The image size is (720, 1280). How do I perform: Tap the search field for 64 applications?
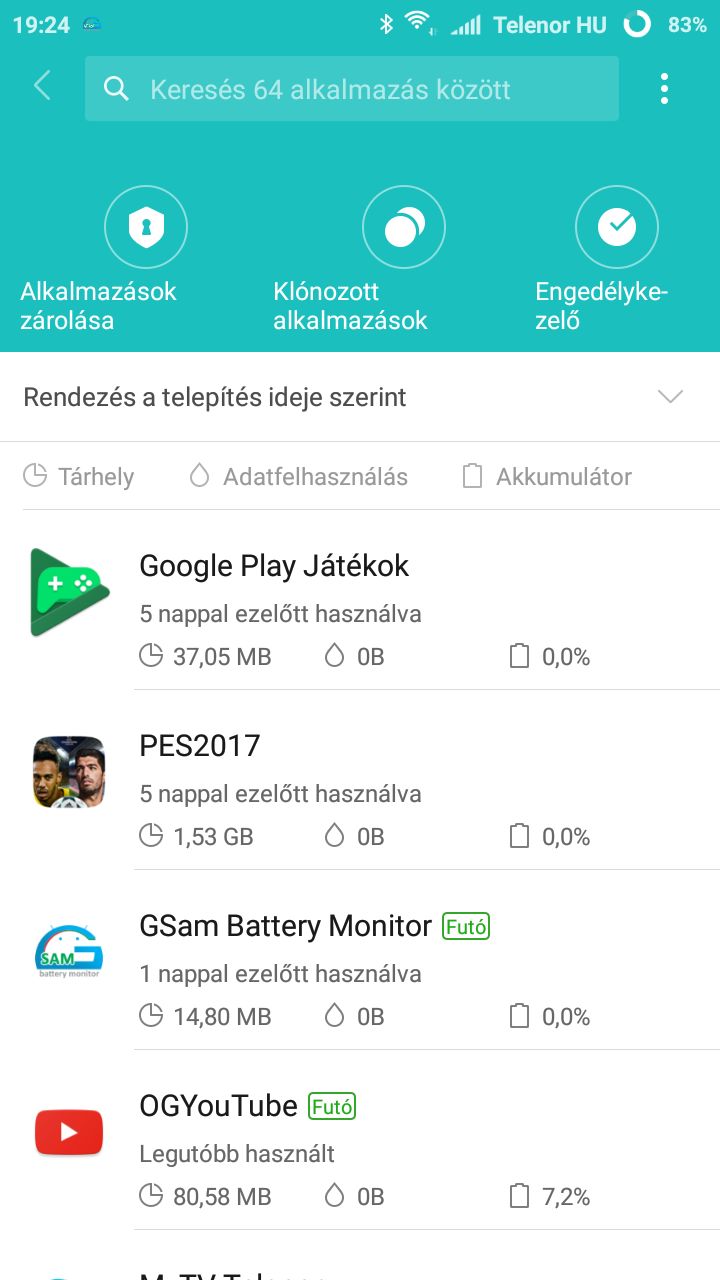pyautogui.click(x=351, y=89)
